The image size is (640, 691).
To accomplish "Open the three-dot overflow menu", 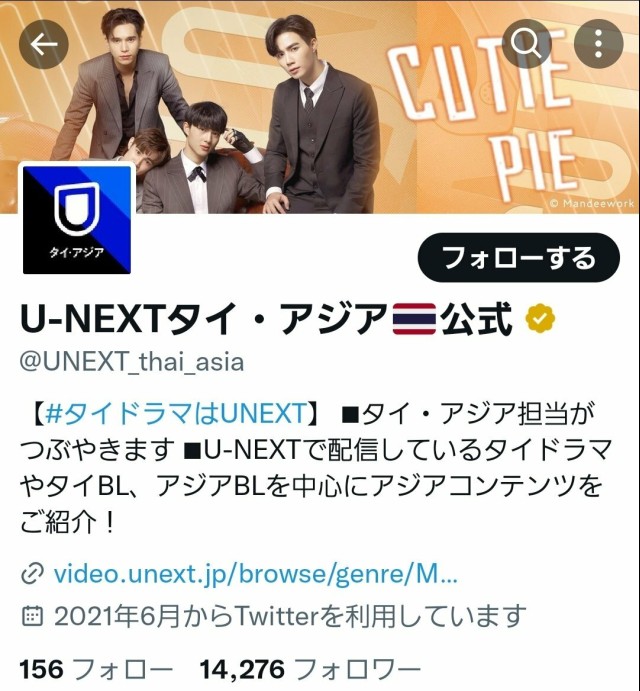I will 596,43.
